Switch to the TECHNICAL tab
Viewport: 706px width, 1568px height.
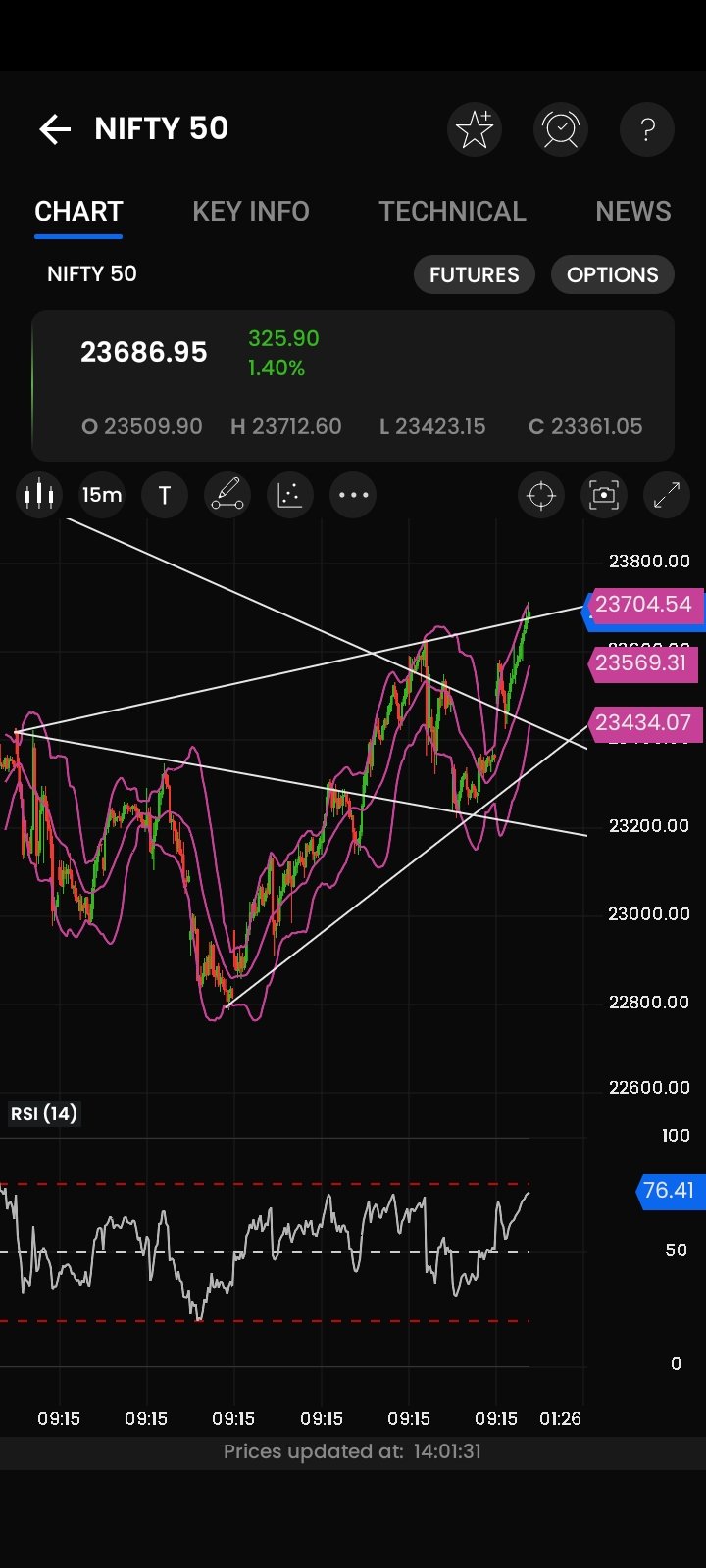[x=452, y=212]
